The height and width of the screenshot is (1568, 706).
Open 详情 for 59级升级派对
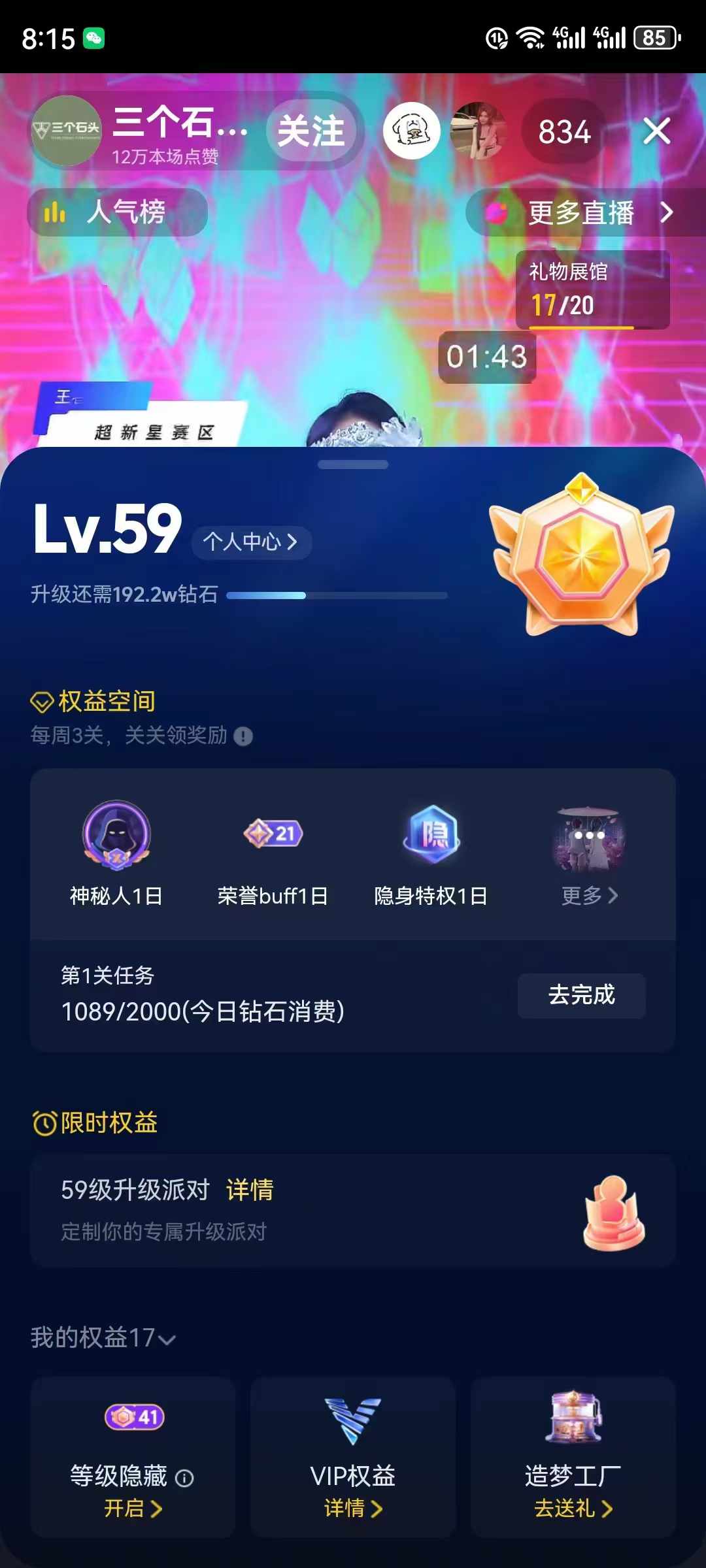pyautogui.click(x=250, y=1190)
